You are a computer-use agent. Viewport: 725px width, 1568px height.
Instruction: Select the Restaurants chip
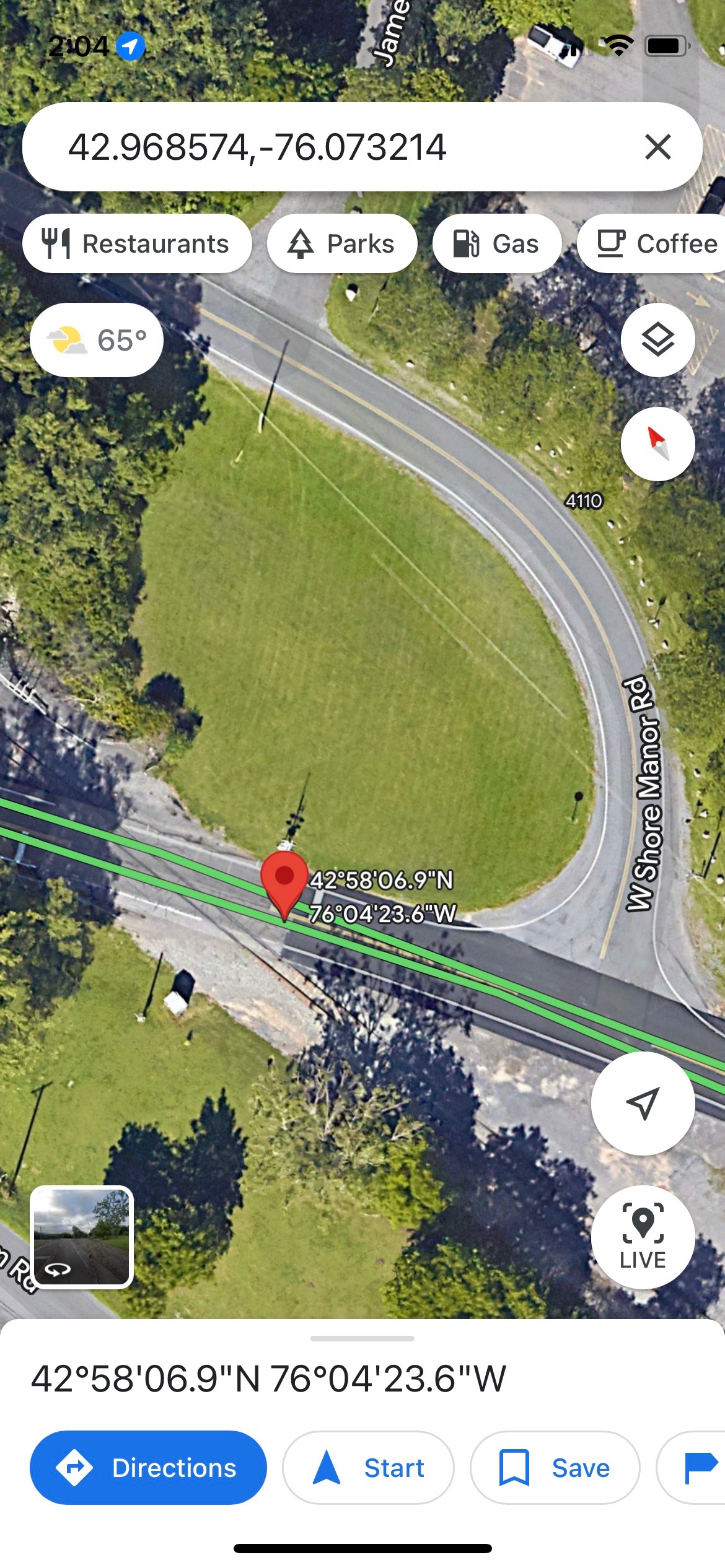(137, 243)
